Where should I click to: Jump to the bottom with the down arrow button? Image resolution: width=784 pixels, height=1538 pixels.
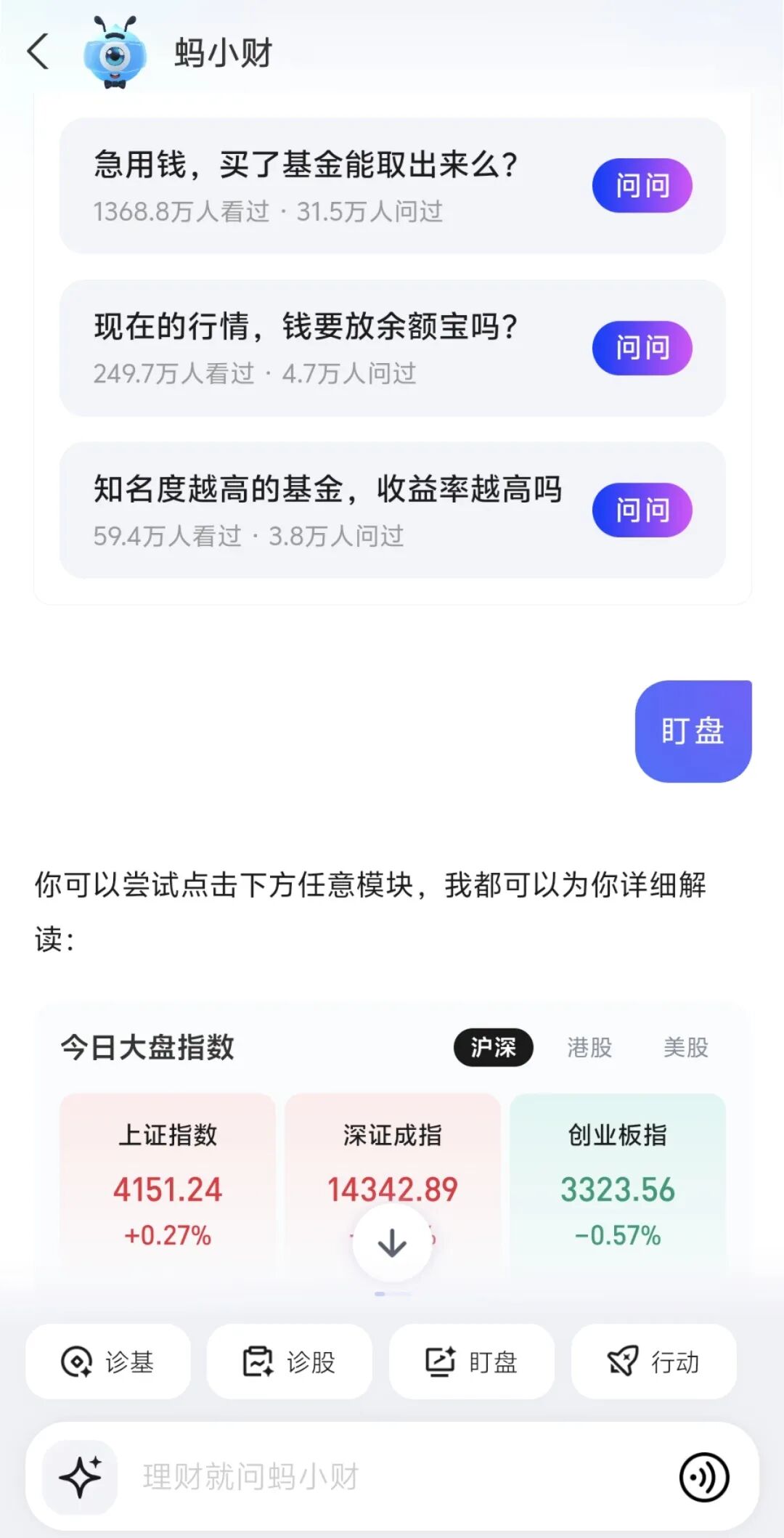(392, 1243)
